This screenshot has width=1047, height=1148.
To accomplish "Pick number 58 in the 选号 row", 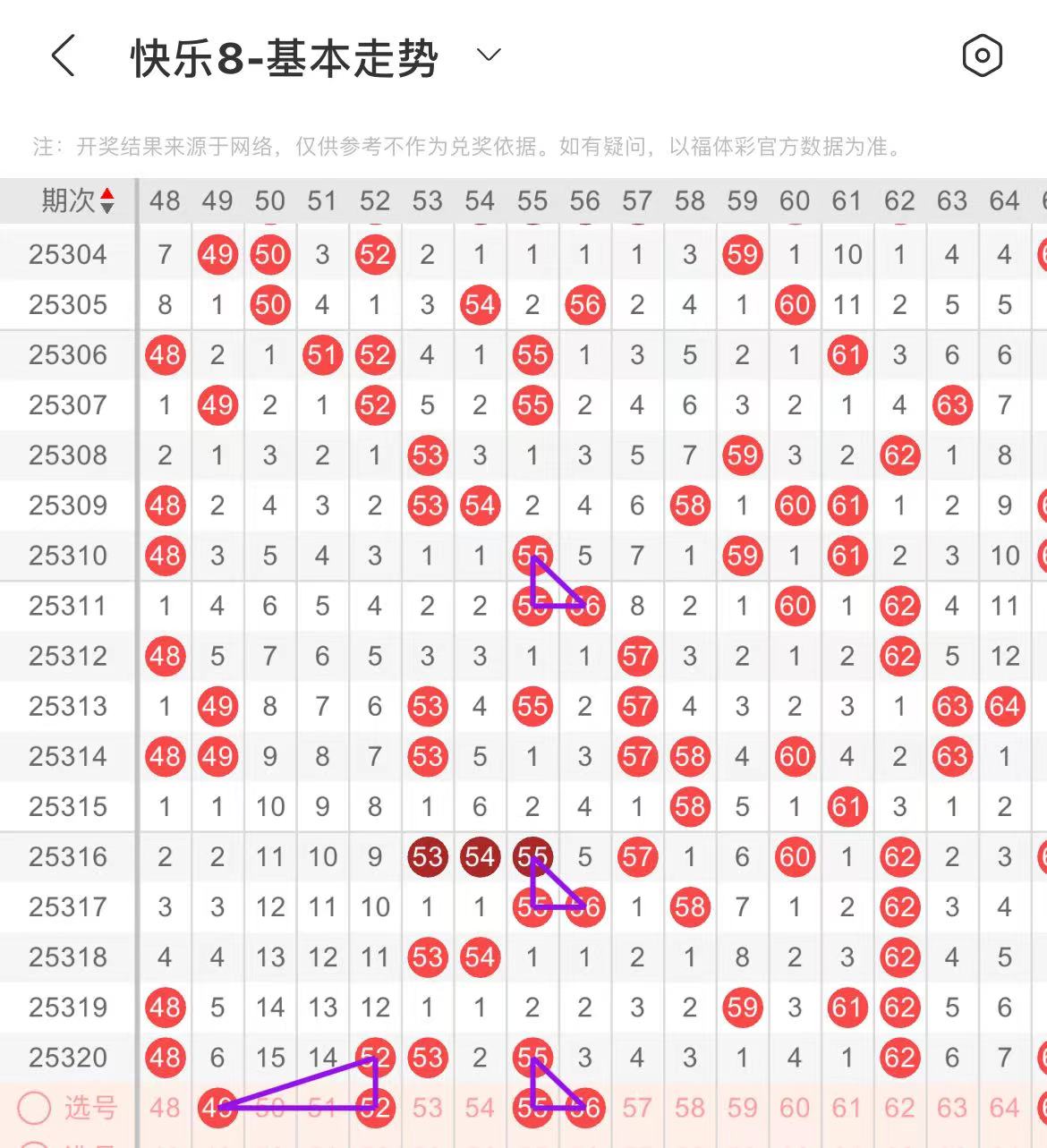I will (690, 1108).
